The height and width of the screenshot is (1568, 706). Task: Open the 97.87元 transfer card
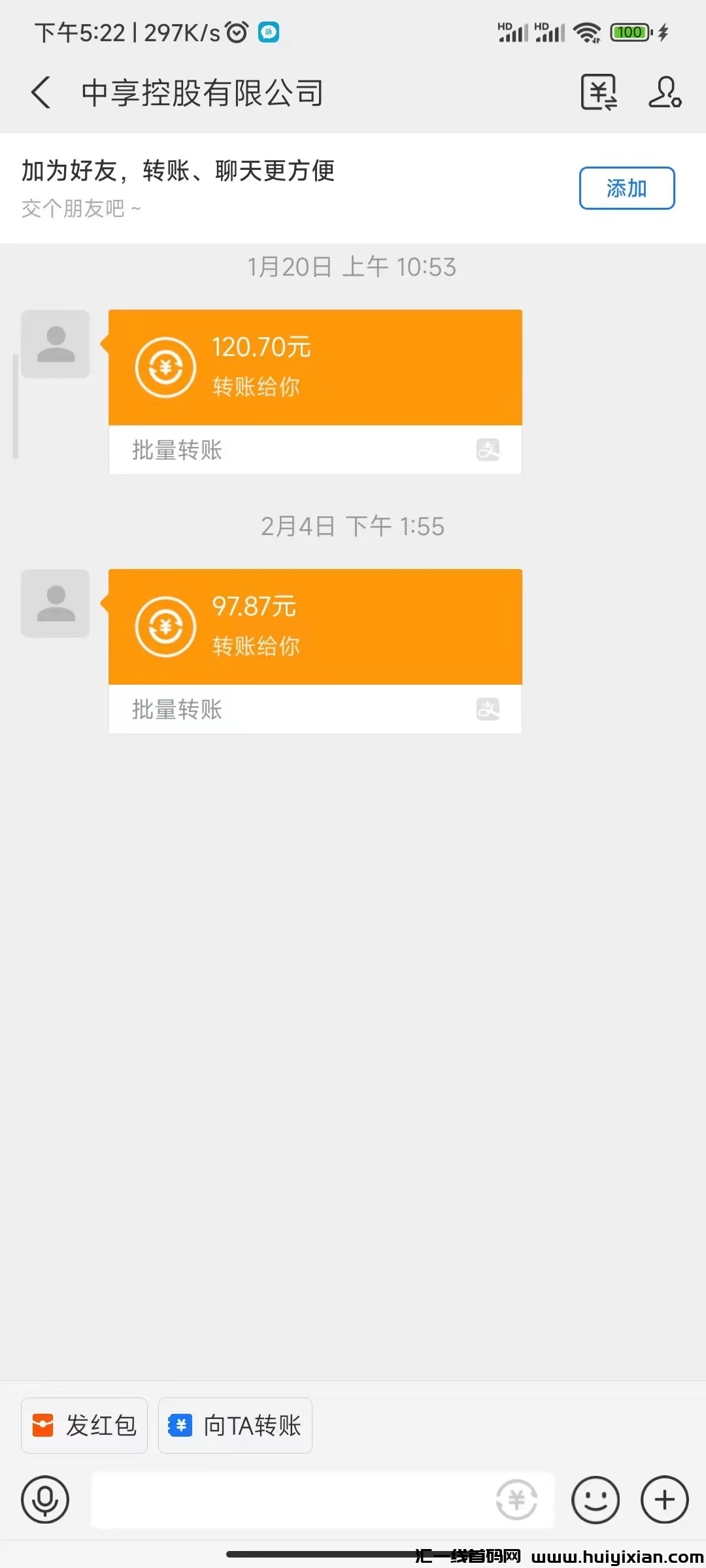314,627
